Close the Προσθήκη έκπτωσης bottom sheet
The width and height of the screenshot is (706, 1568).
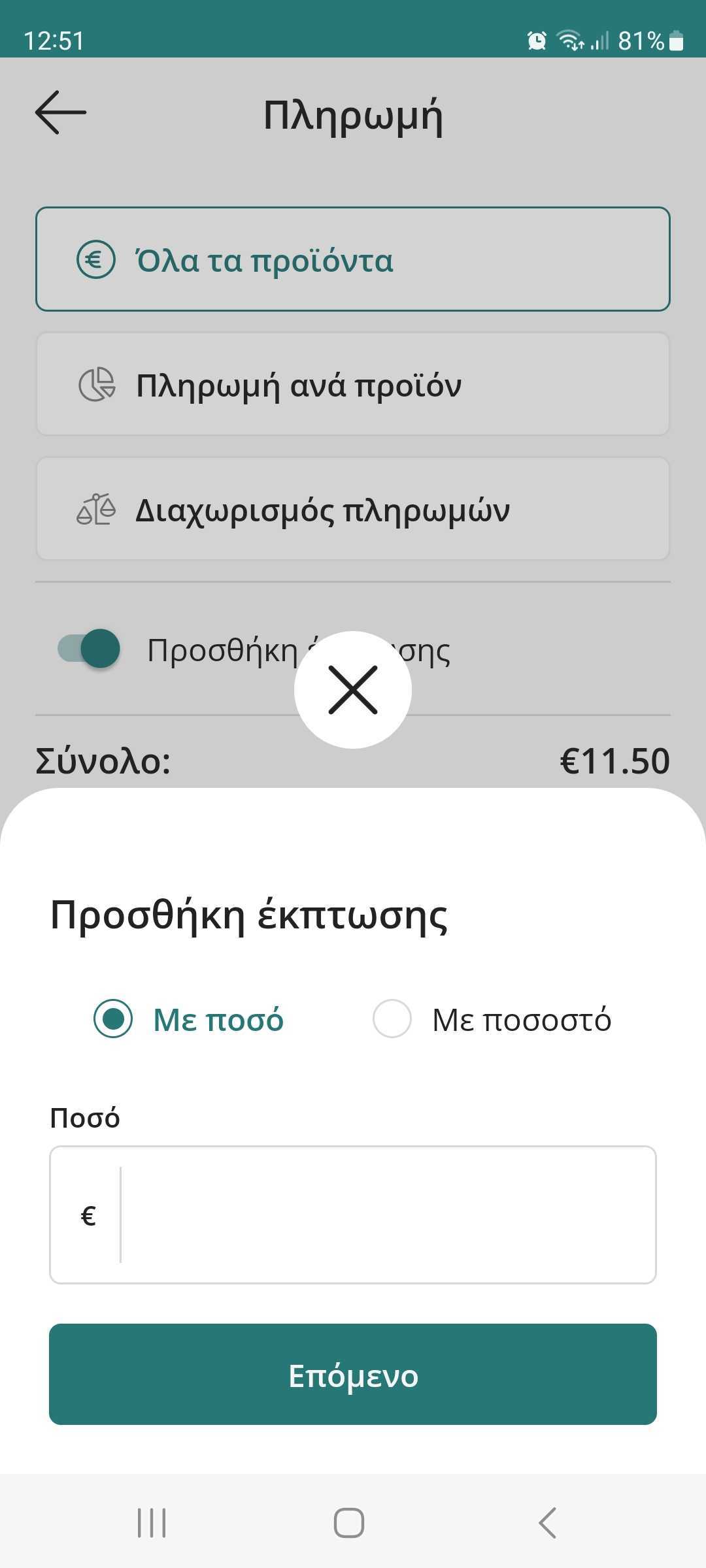[353, 690]
